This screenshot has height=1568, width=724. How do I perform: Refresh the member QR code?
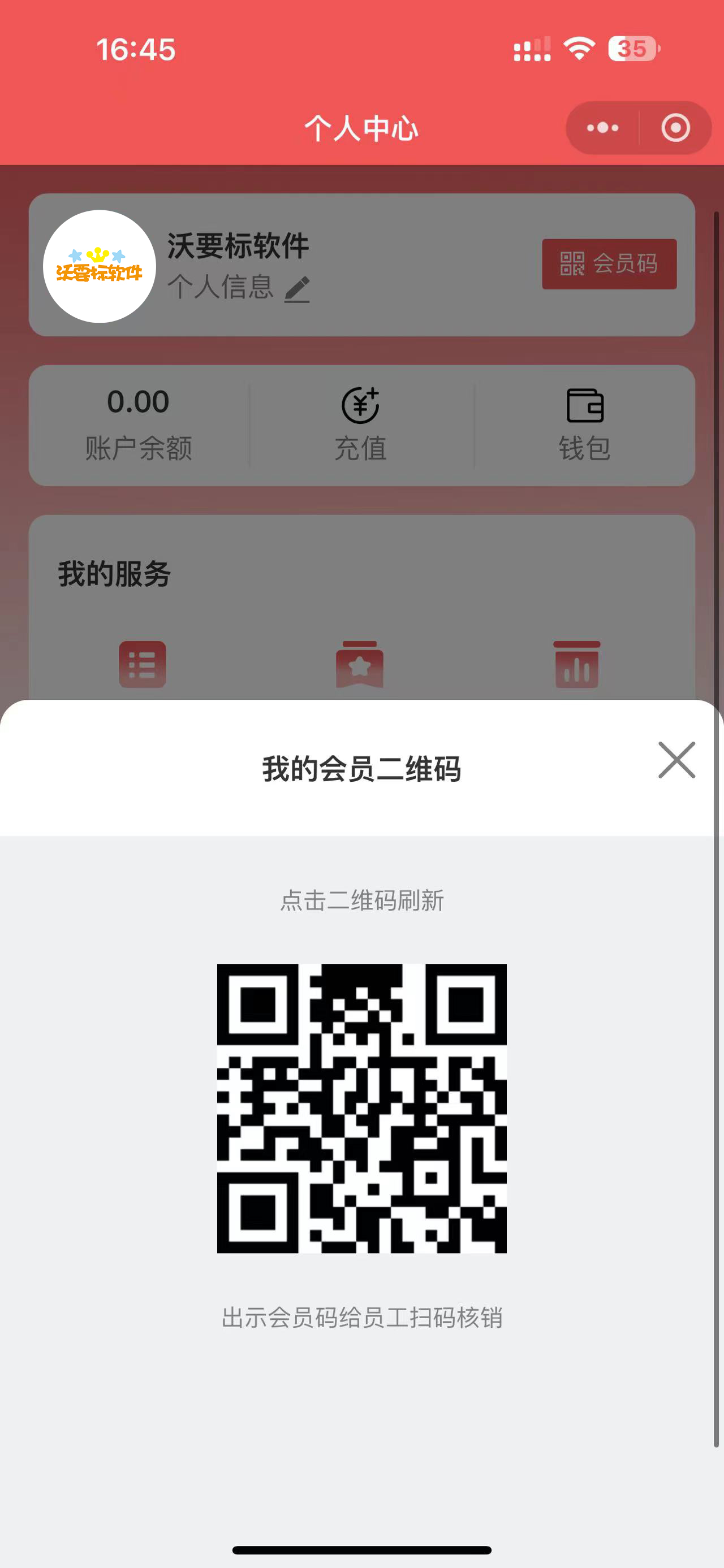361,1108
